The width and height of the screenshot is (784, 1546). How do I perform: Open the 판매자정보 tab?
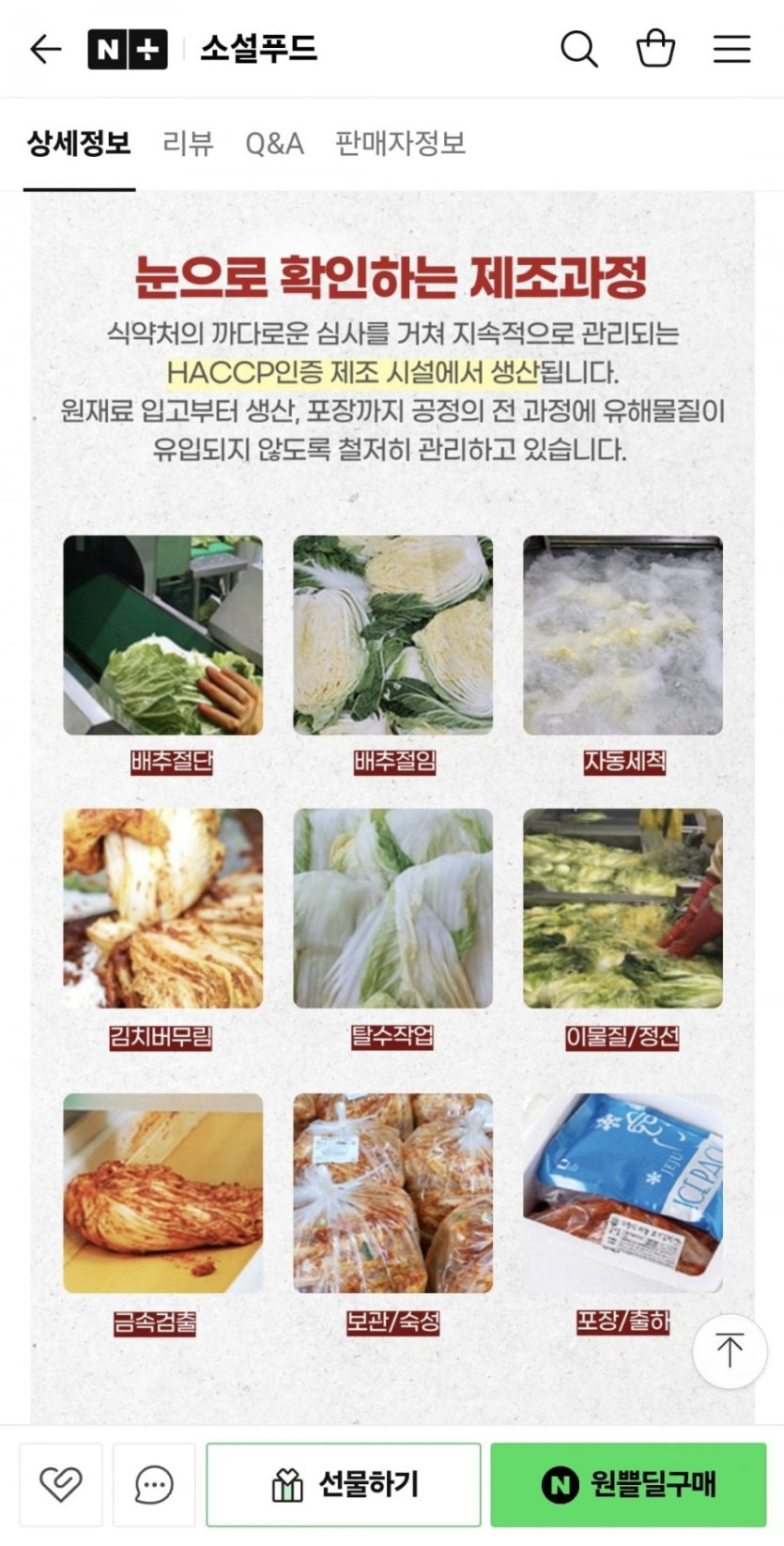[400, 144]
